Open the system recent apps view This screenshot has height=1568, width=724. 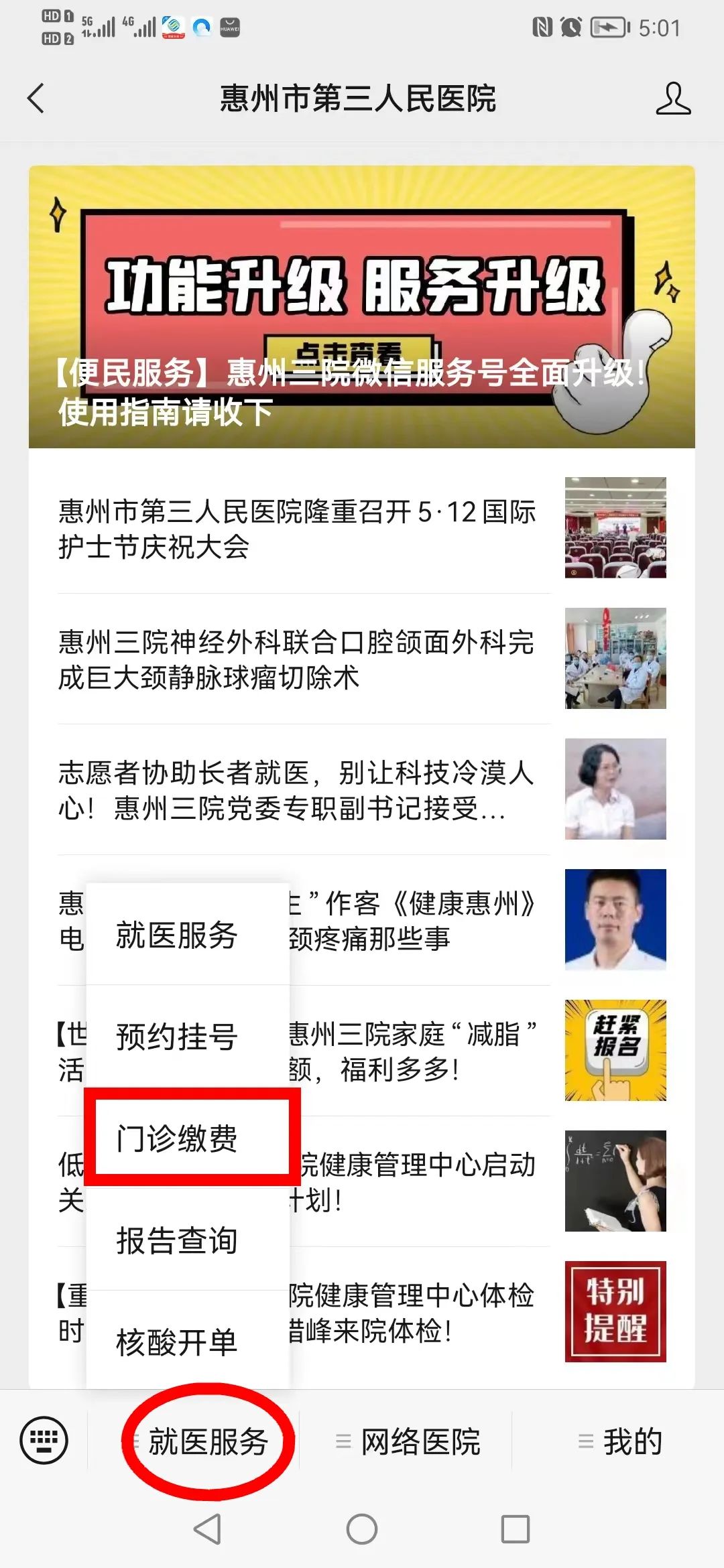(x=516, y=1529)
